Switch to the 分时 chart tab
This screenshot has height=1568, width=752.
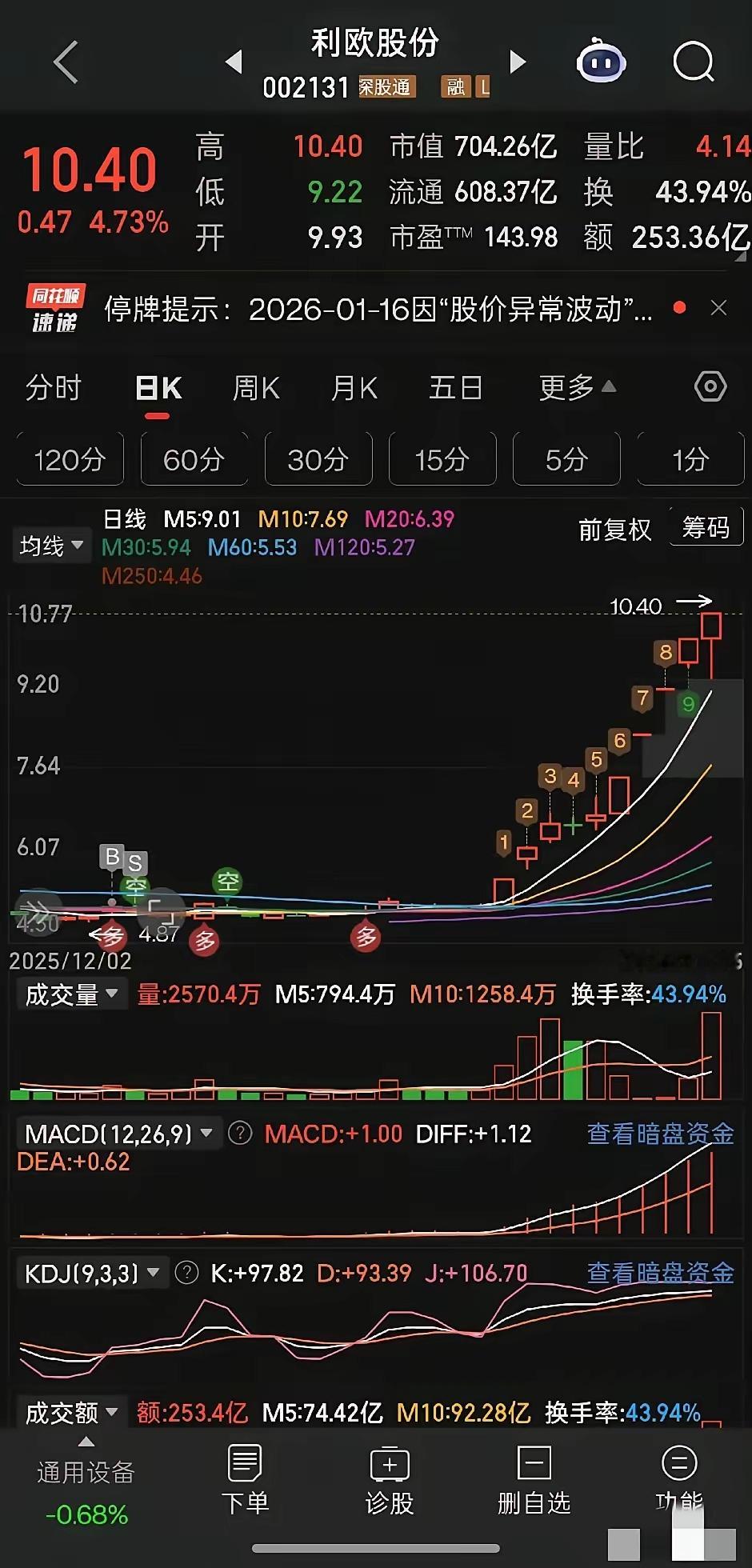[54, 388]
